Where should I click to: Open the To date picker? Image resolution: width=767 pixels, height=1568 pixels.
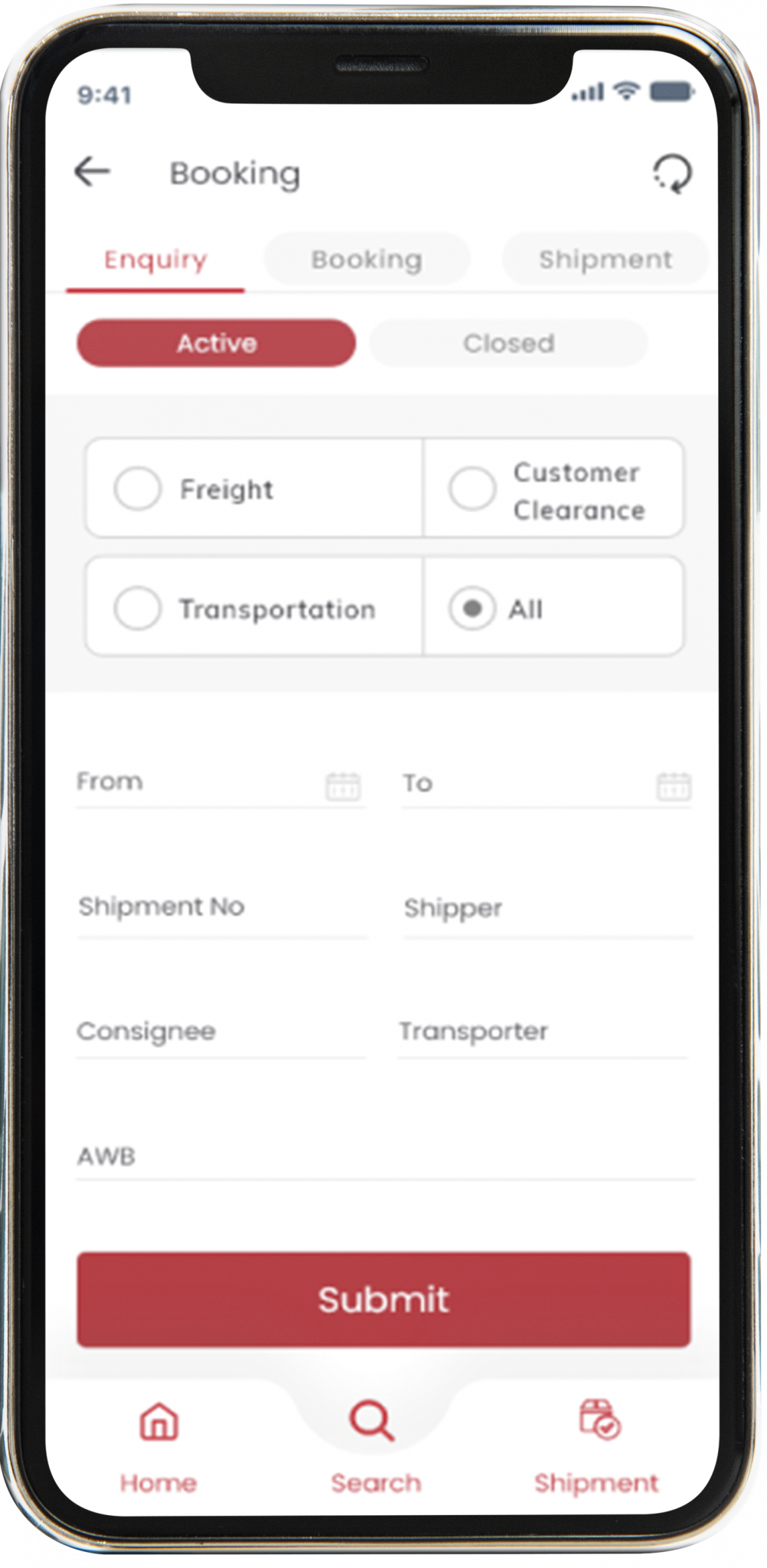point(674,786)
